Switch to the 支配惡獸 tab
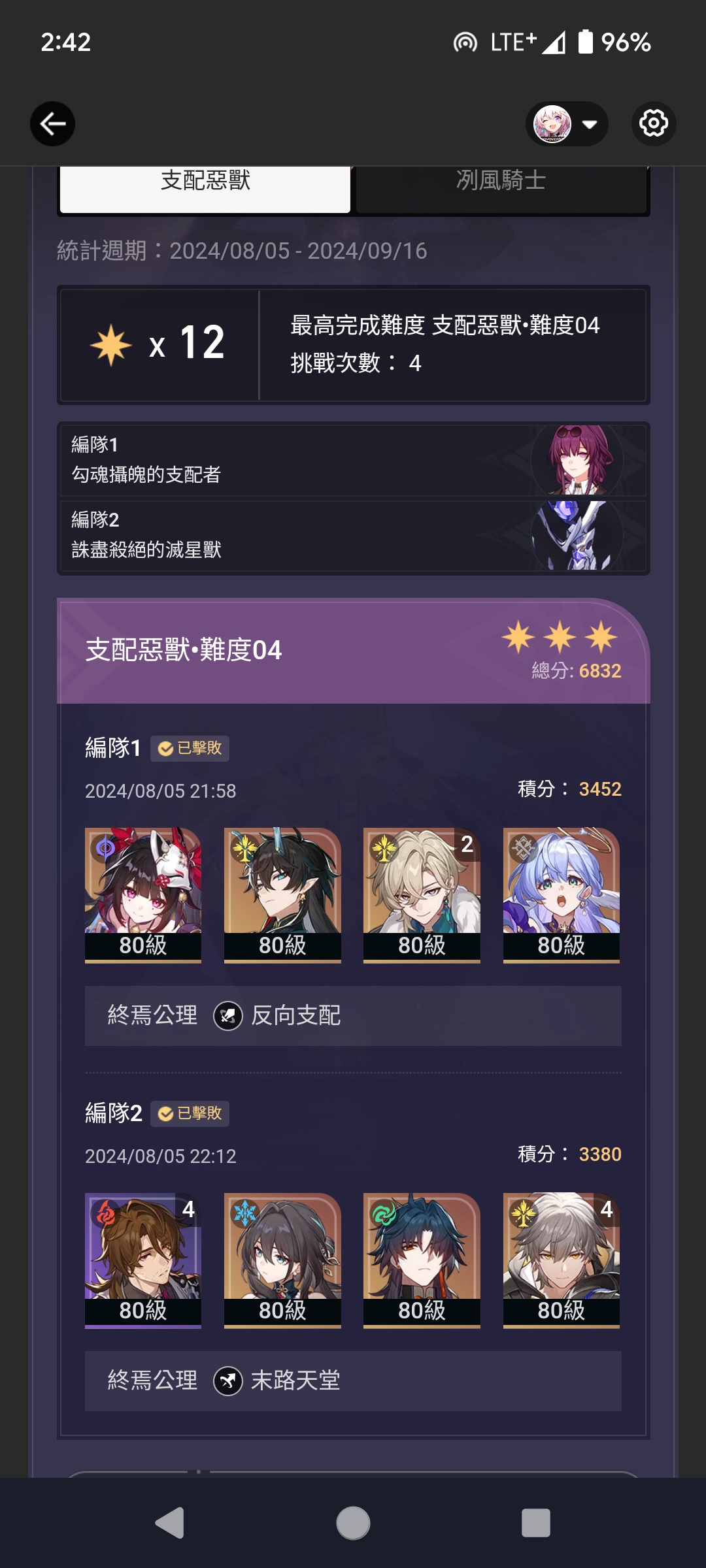 click(205, 186)
